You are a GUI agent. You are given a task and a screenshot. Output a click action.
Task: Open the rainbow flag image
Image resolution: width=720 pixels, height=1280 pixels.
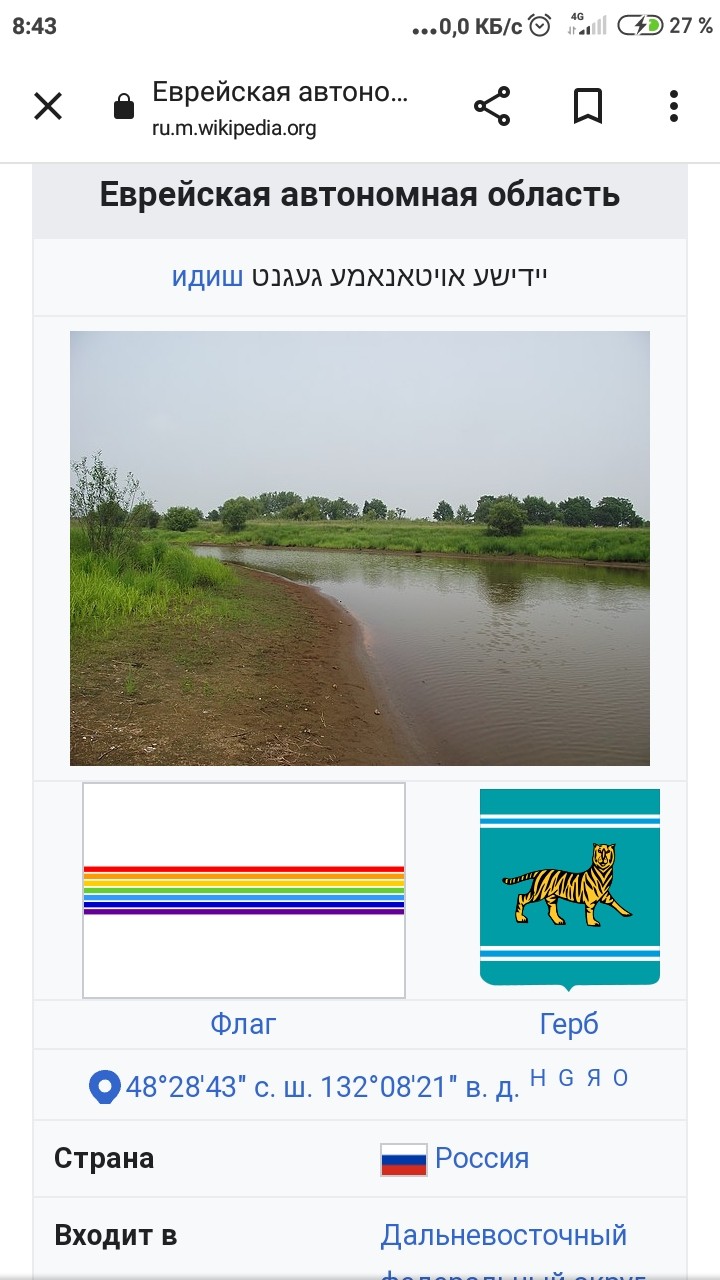(244, 890)
